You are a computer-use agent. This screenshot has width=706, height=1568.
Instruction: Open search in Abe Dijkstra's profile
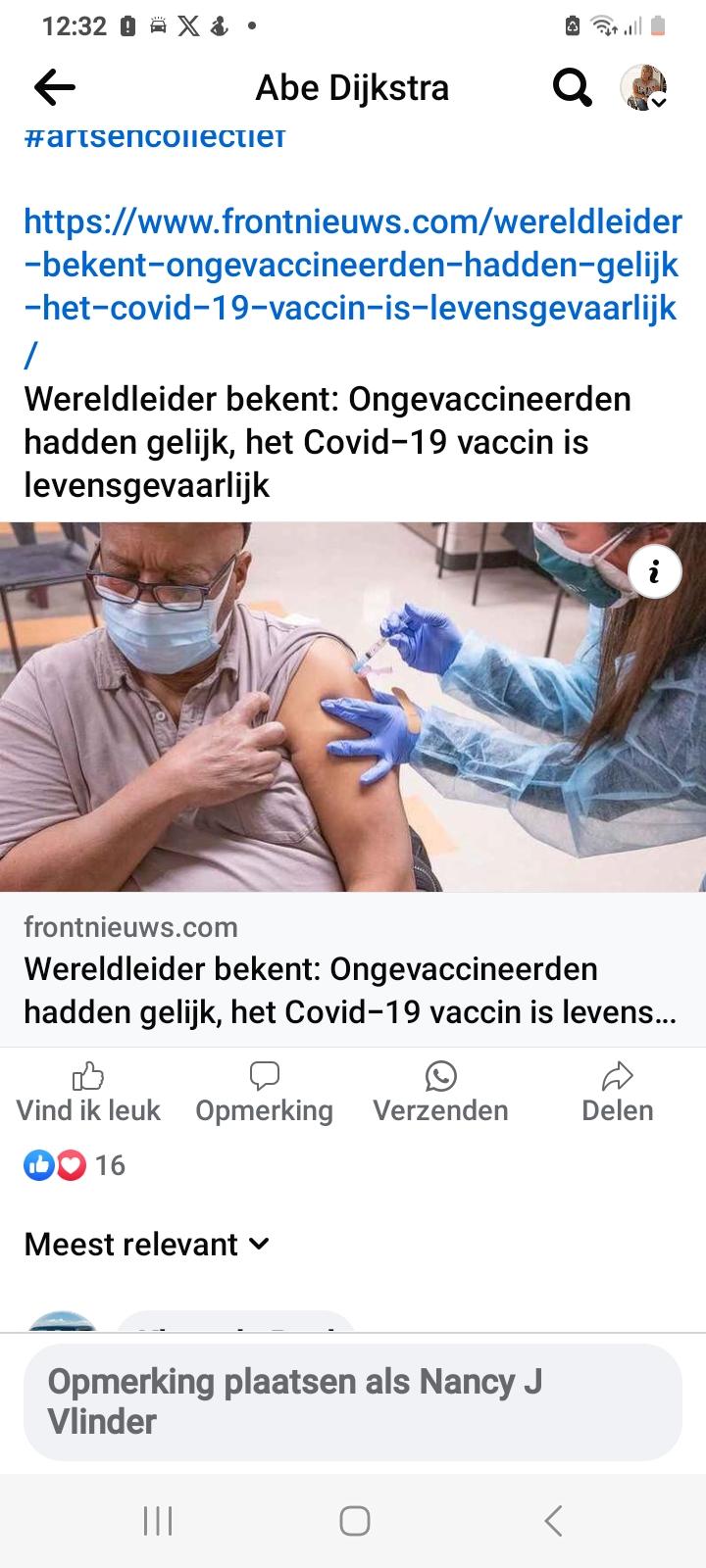pyautogui.click(x=573, y=88)
